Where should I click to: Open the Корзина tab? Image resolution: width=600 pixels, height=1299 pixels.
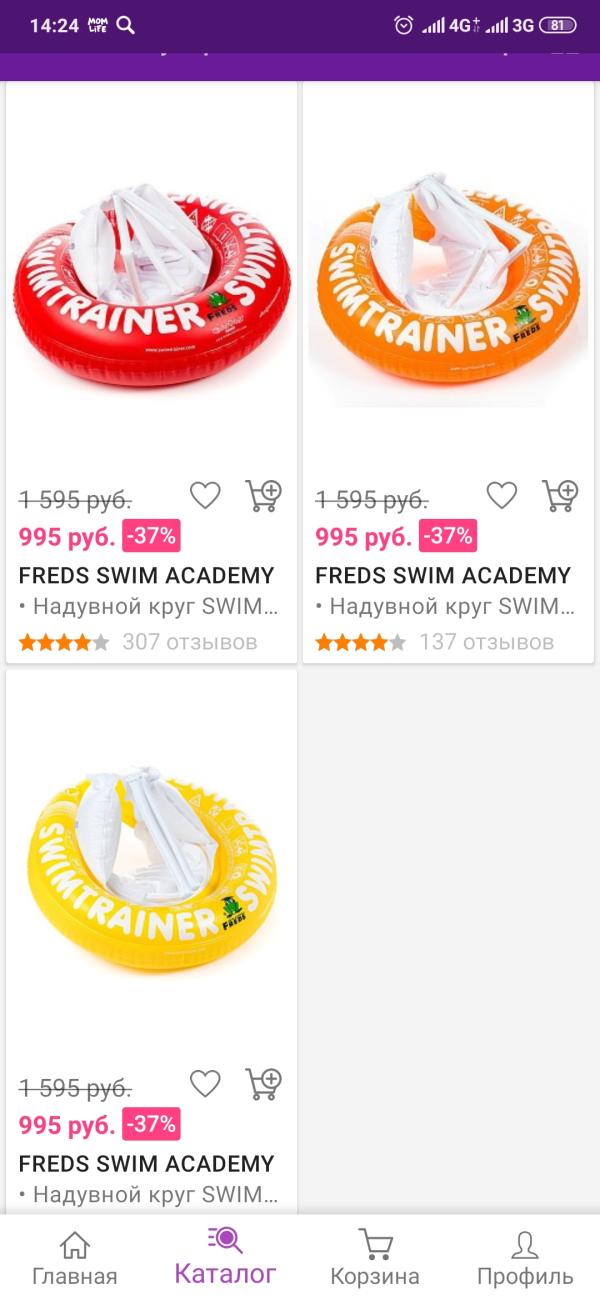[375, 1257]
